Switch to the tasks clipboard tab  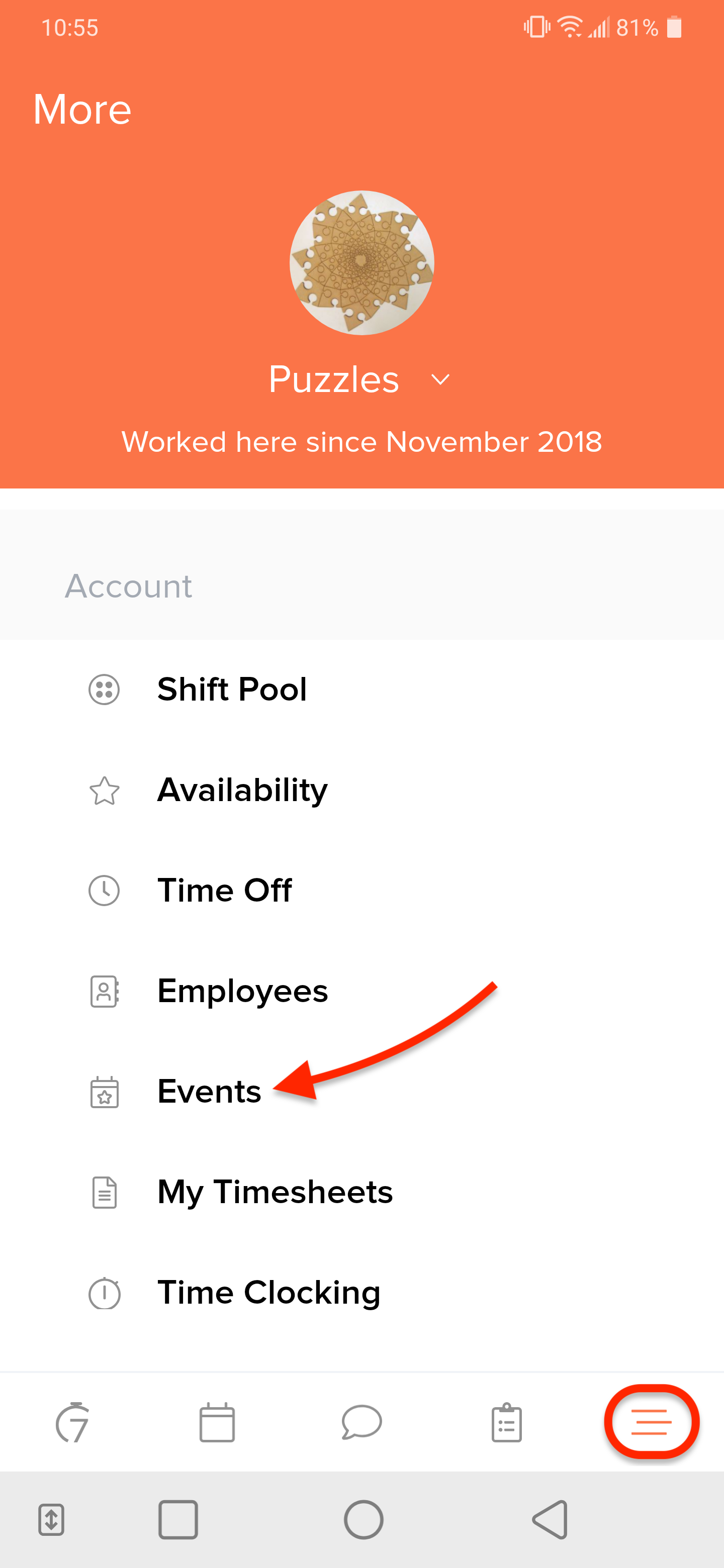(506, 1423)
